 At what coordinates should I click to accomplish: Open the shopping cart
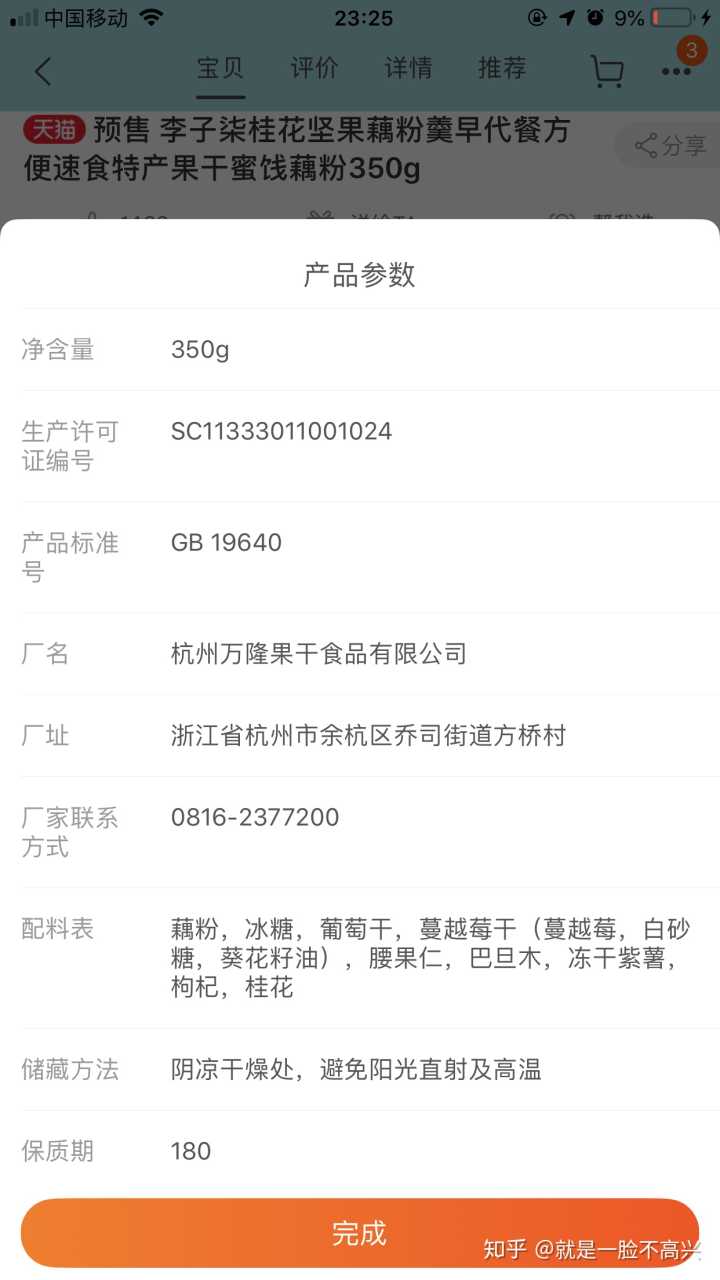click(x=607, y=71)
